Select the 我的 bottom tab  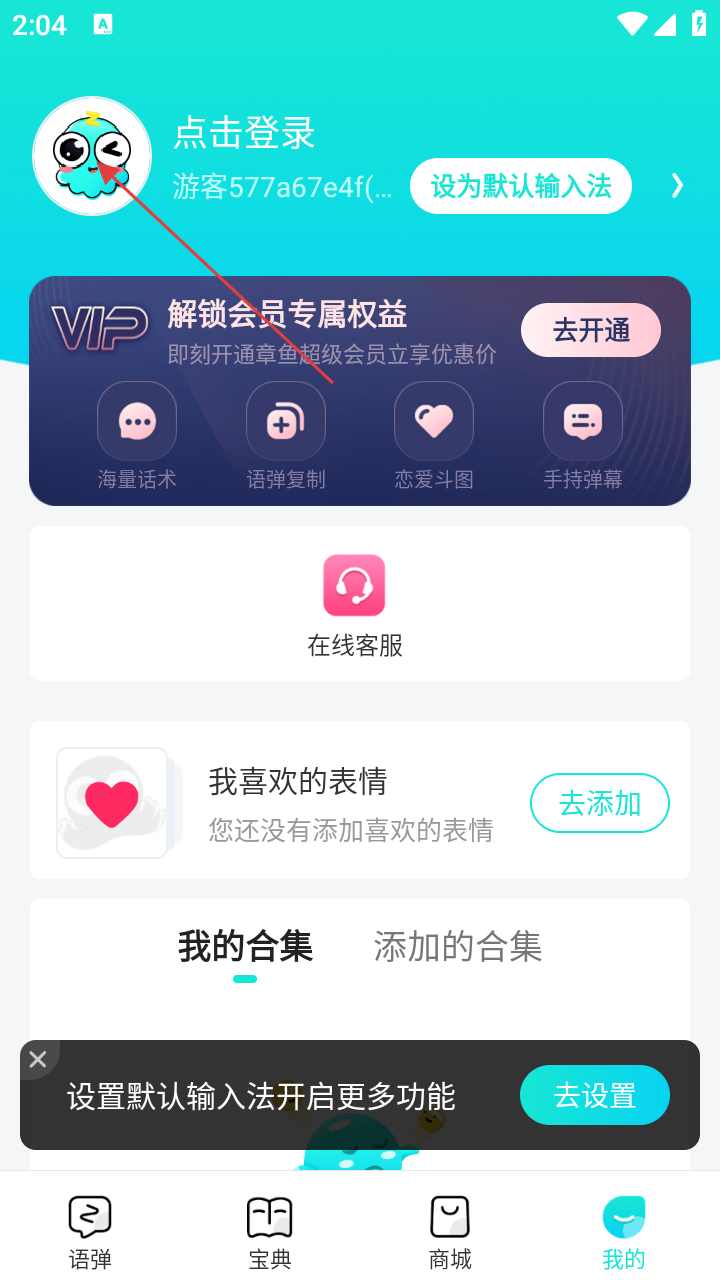point(624,1232)
